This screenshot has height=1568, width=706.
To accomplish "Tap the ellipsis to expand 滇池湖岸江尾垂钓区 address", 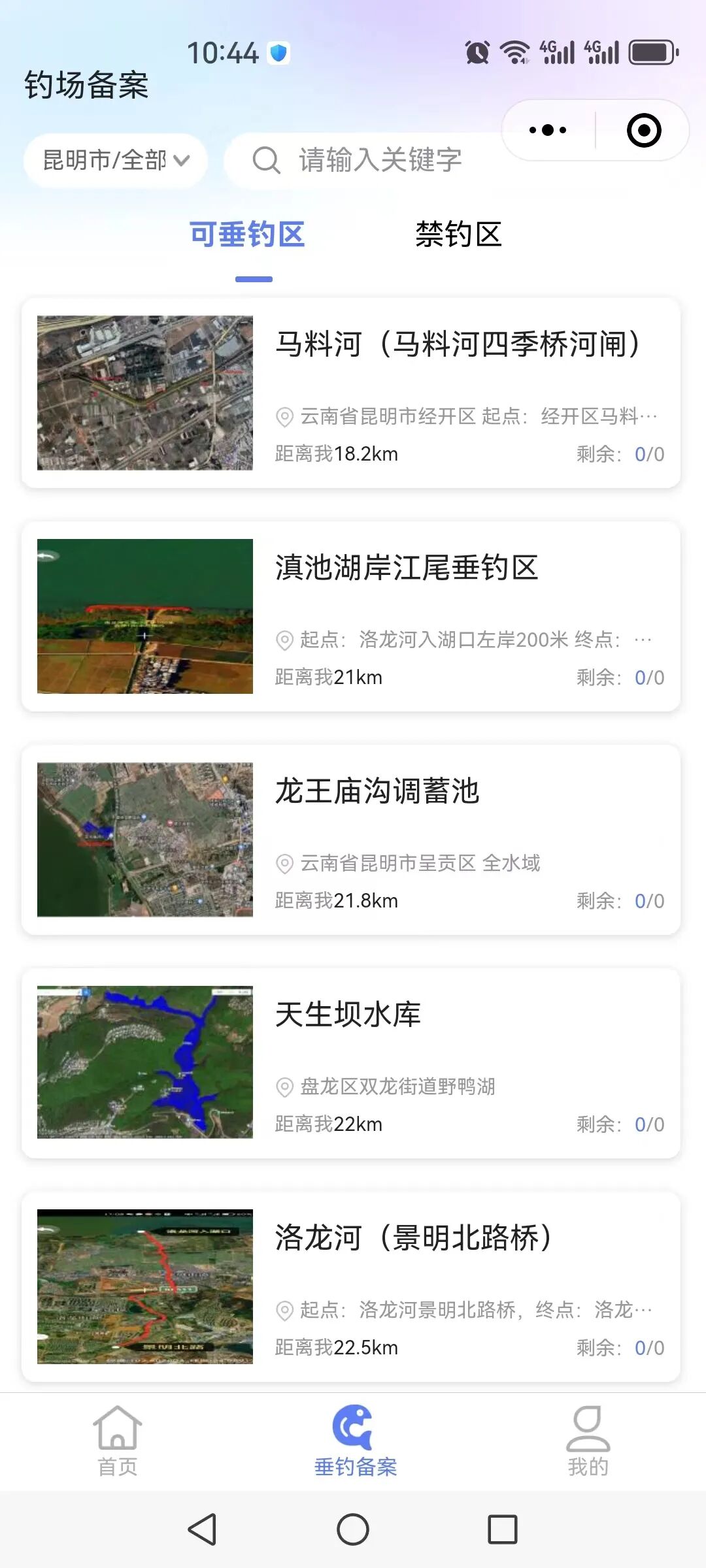I will pos(643,640).
